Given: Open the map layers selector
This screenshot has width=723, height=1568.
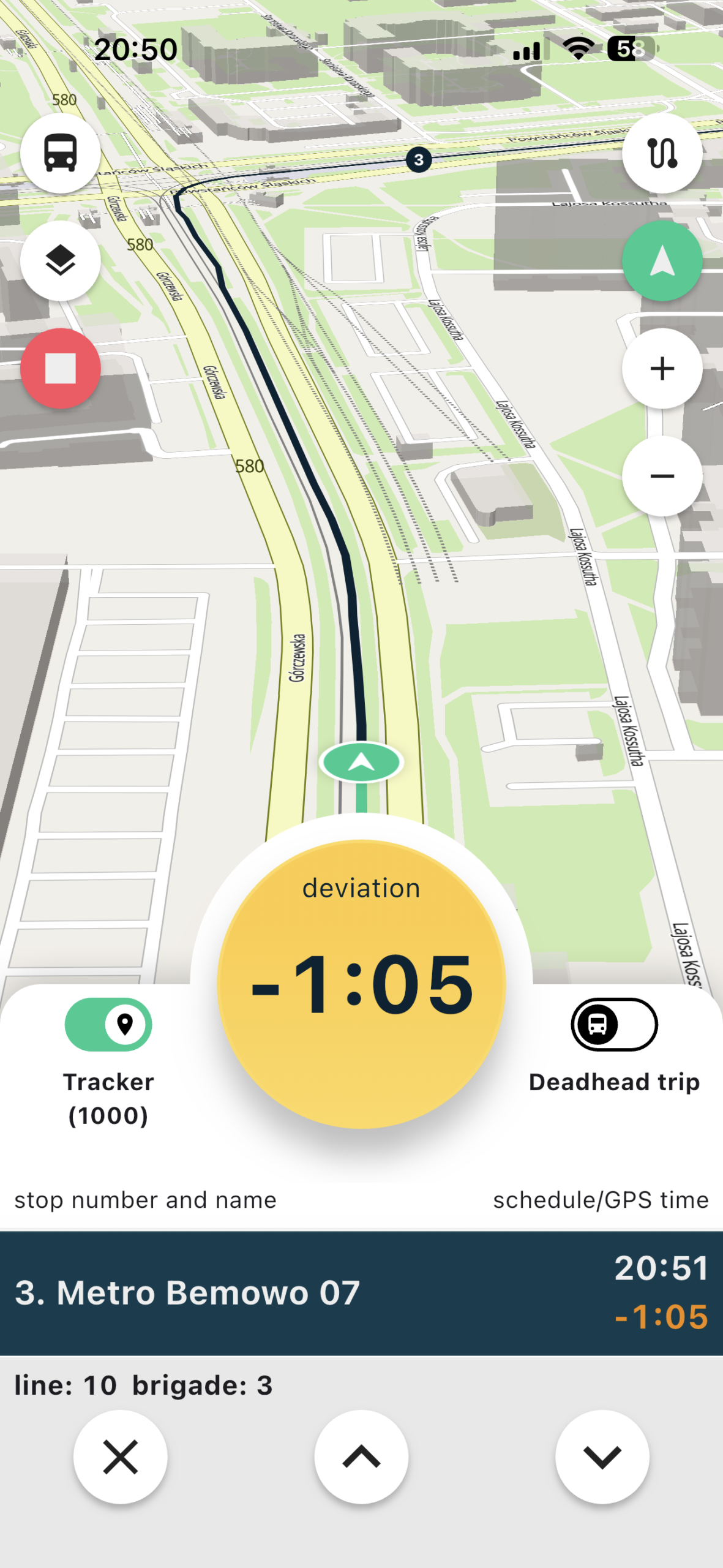Looking at the screenshot, I should point(60,261).
